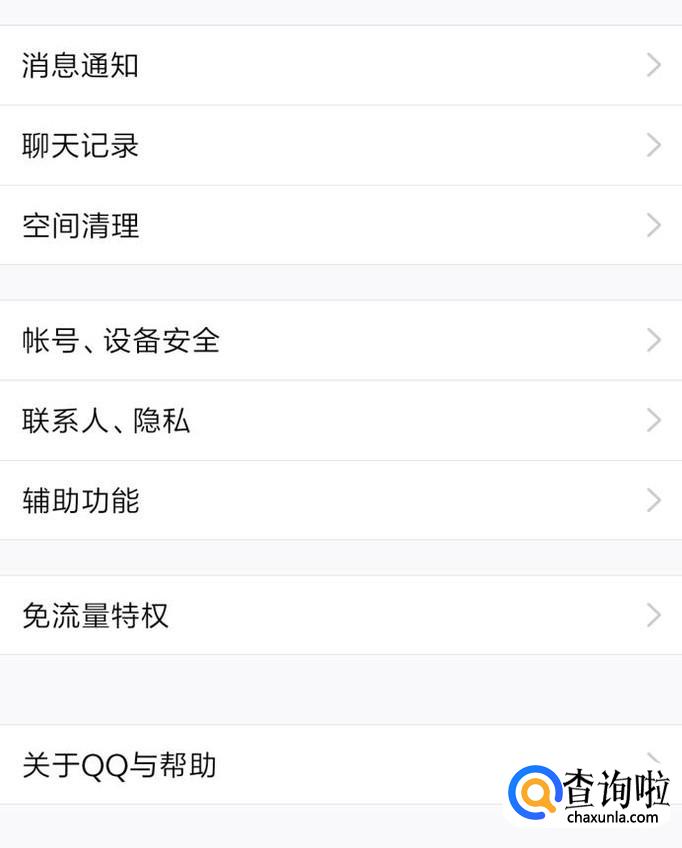Open 帐号、设备安全 settings
682x848 pixels.
pyautogui.click(x=340, y=341)
